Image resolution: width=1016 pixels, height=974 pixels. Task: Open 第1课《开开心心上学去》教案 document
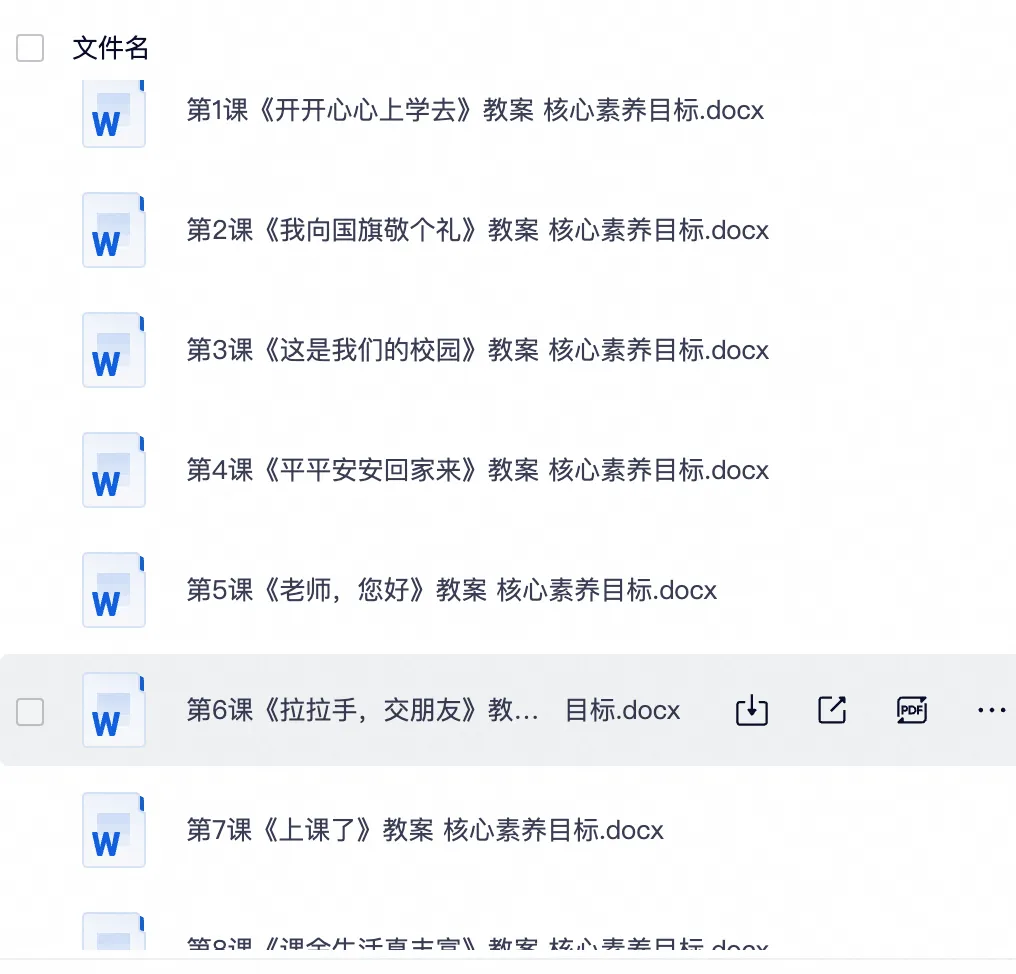[475, 110]
